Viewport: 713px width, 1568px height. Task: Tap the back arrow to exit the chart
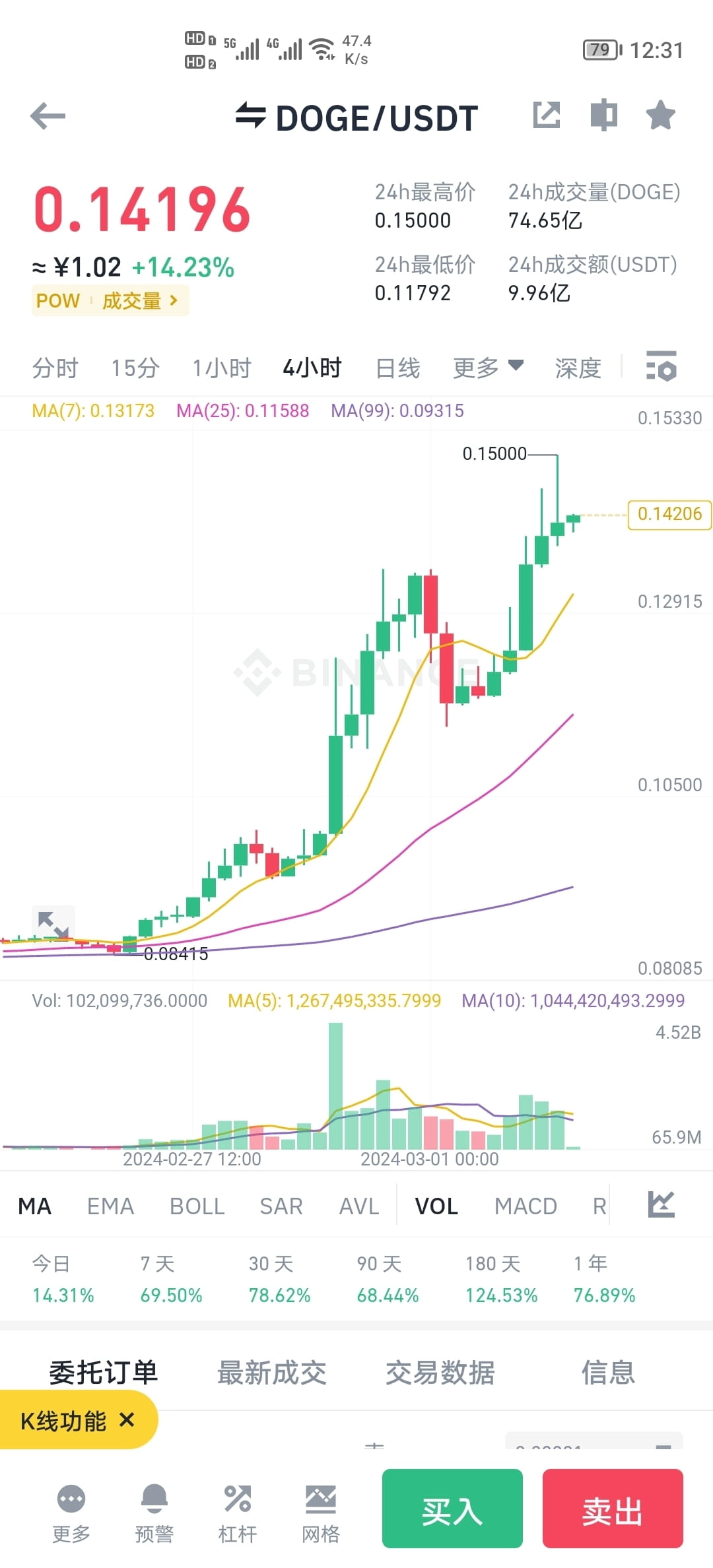coord(46,115)
